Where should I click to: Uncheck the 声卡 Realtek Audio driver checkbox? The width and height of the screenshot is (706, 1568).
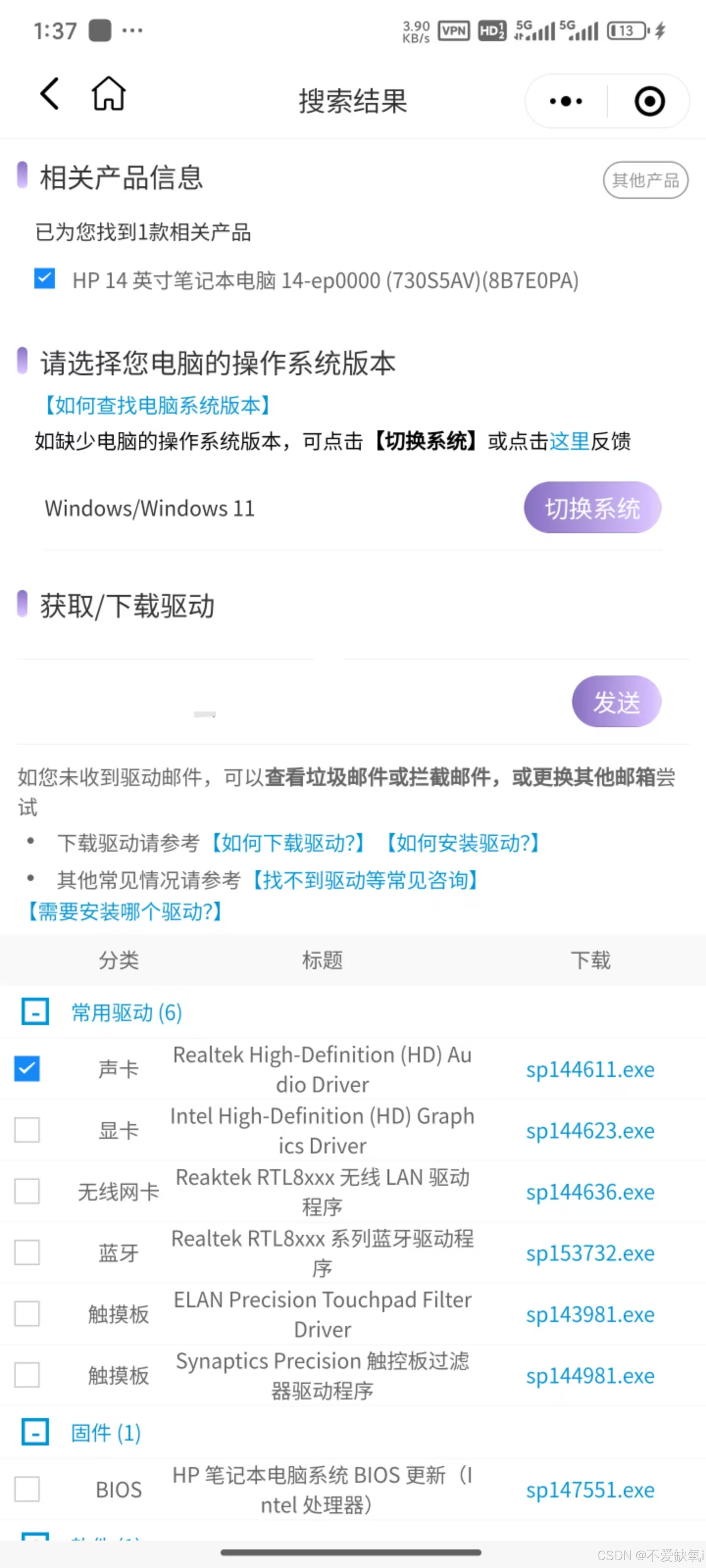tap(27, 1068)
